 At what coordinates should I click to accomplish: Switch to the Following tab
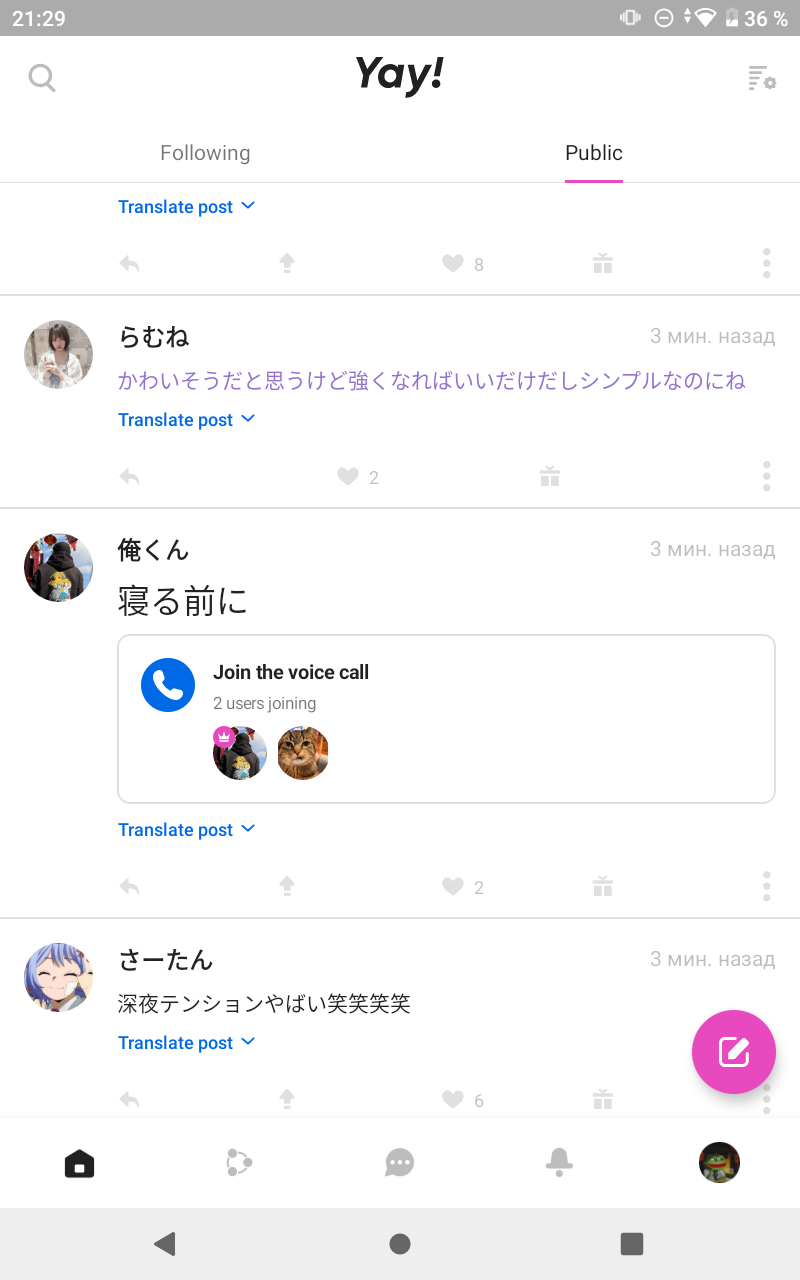pos(205,153)
